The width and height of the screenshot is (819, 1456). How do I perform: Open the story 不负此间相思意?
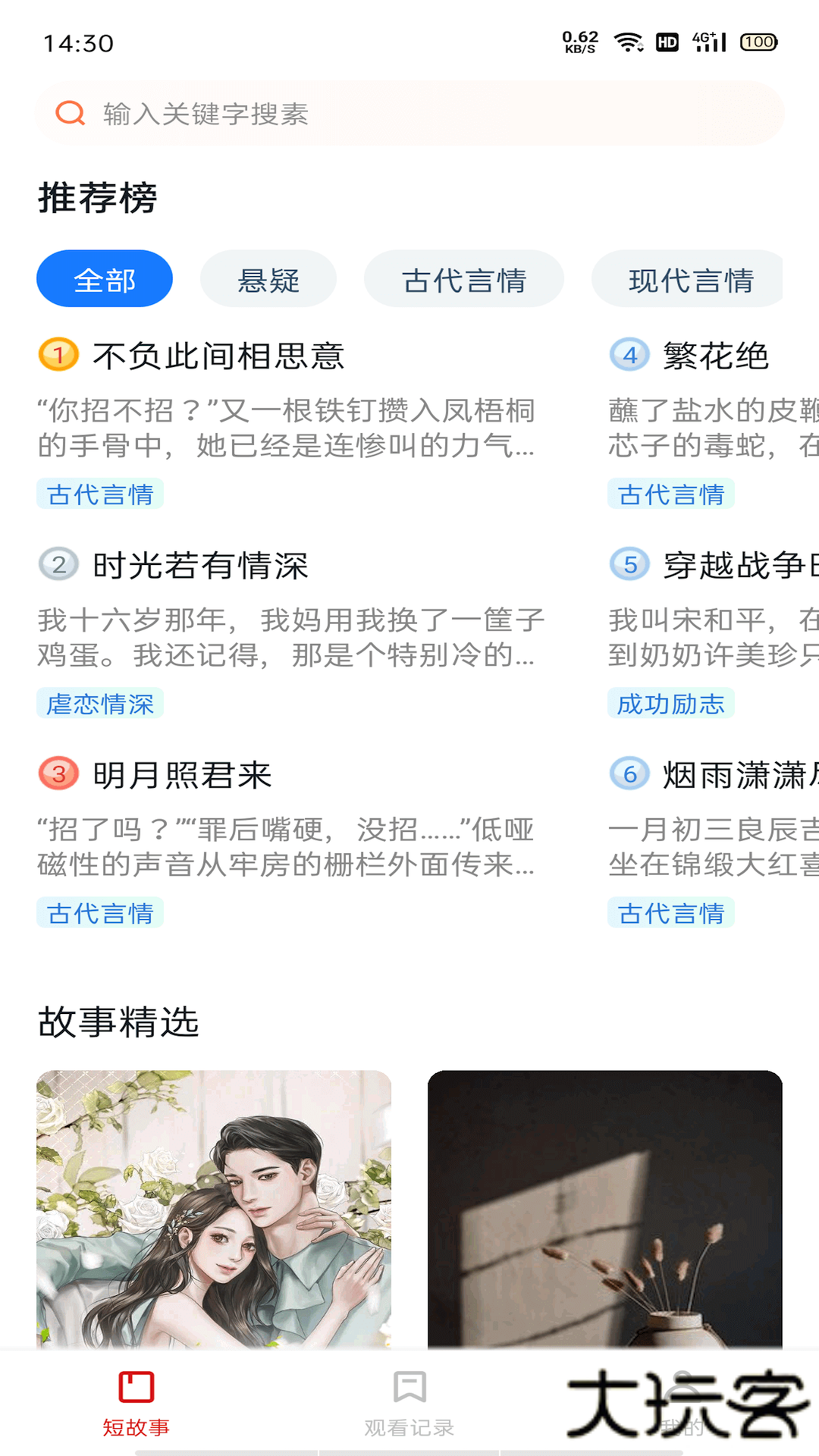coord(219,356)
